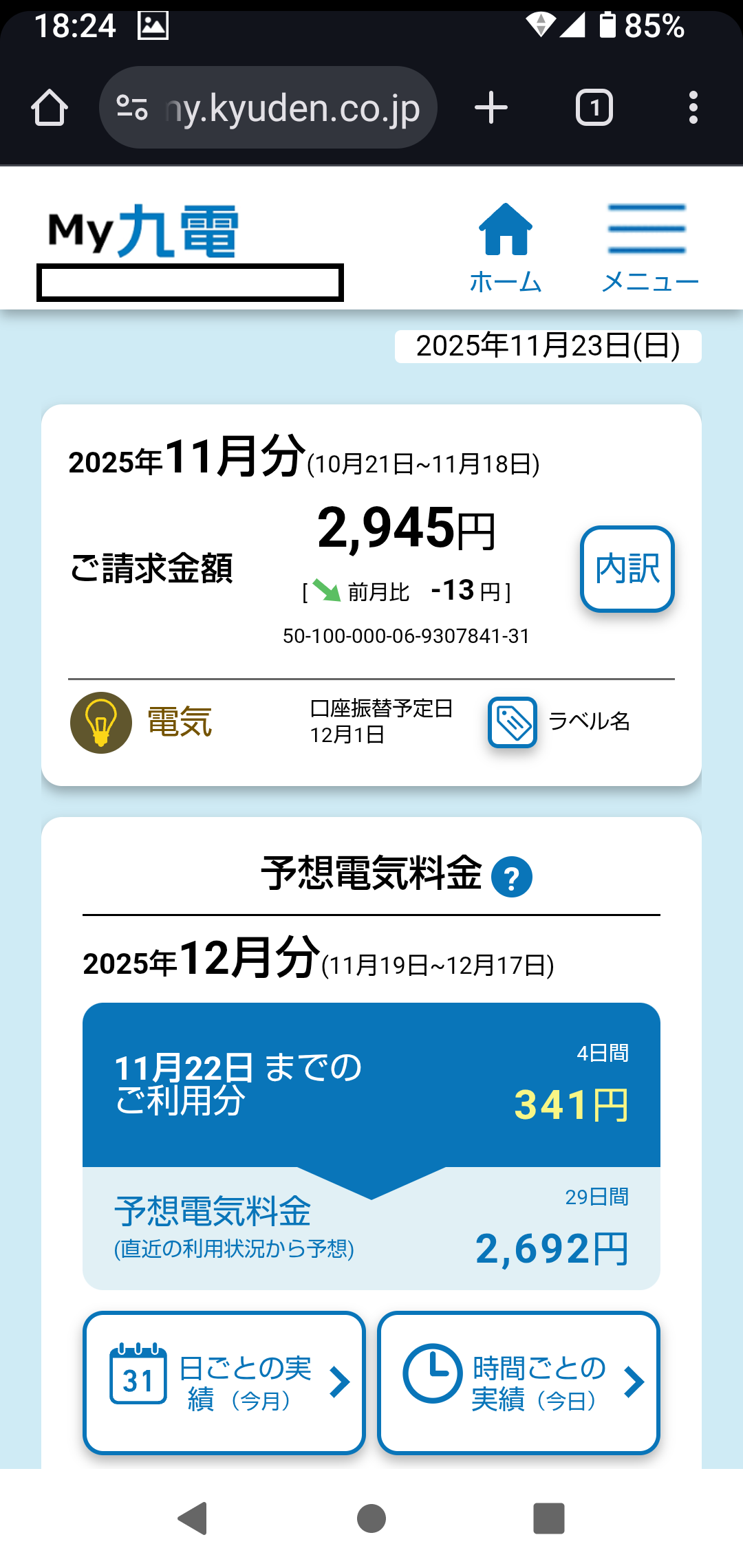This screenshot has height=1568, width=743.
Task: Edit the ラベル名 label tag
Action: coord(513,722)
